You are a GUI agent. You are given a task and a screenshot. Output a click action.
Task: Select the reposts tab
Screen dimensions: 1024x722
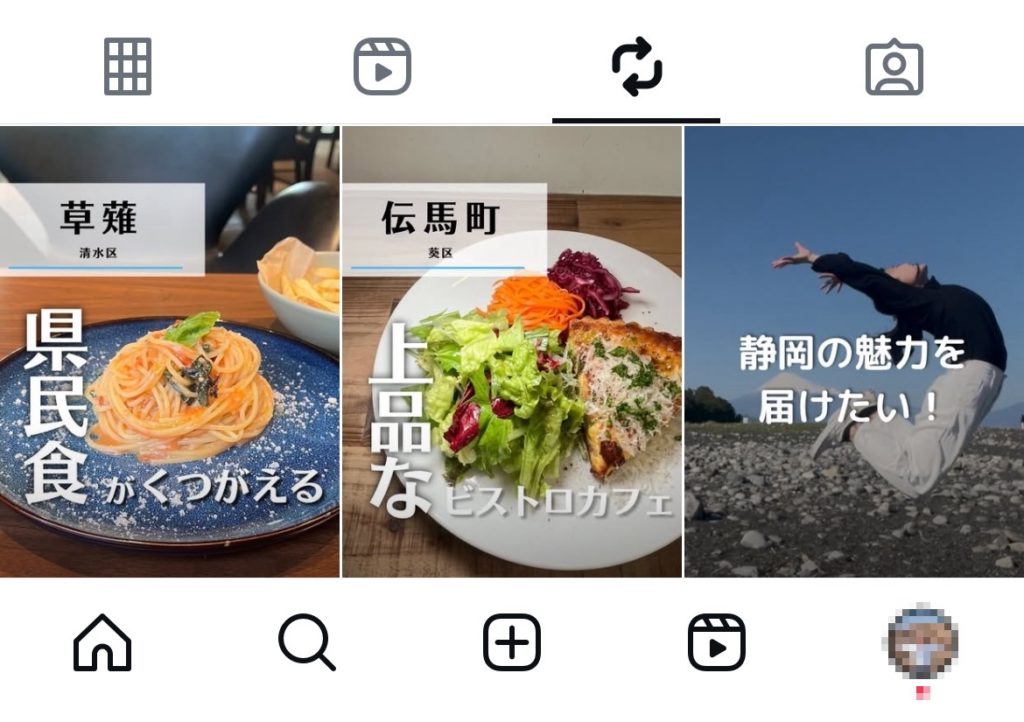(637, 67)
